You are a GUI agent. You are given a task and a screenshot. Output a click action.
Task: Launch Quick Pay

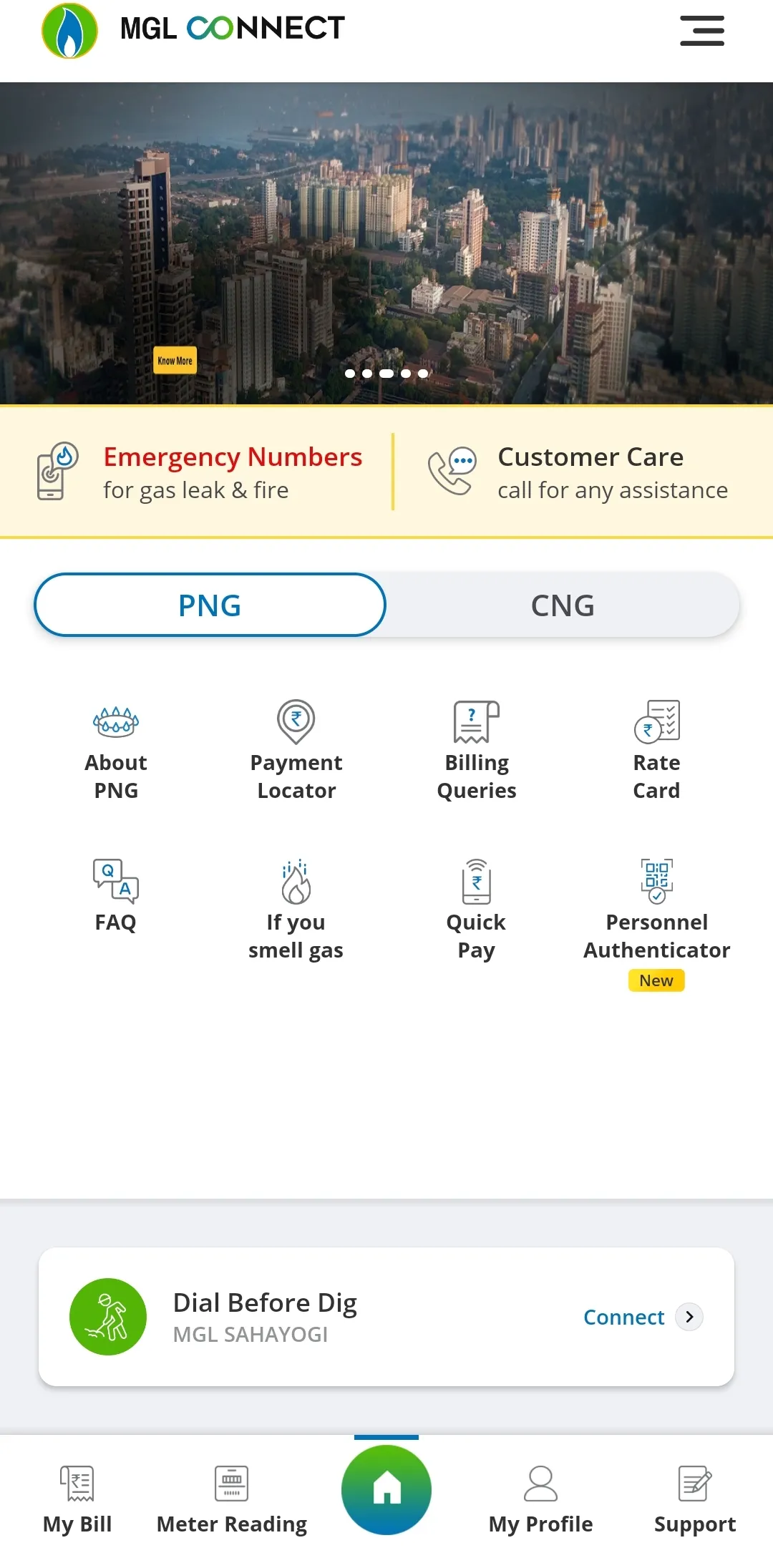click(476, 909)
